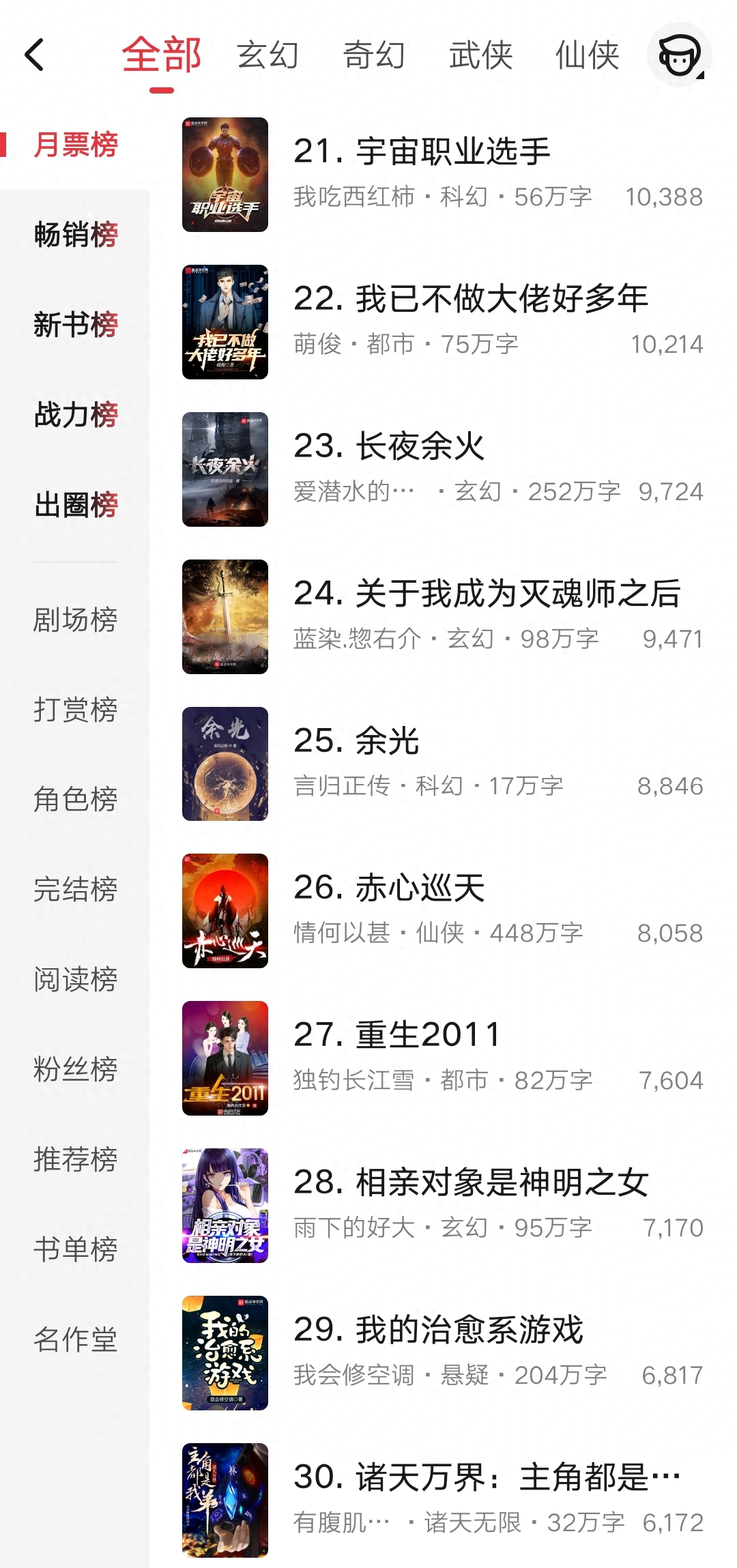Image resolution: width=737 pixels, height=1568 pixels.
Task: Show the 完结榜 ranking list
Action: click(x=76, y=889)
